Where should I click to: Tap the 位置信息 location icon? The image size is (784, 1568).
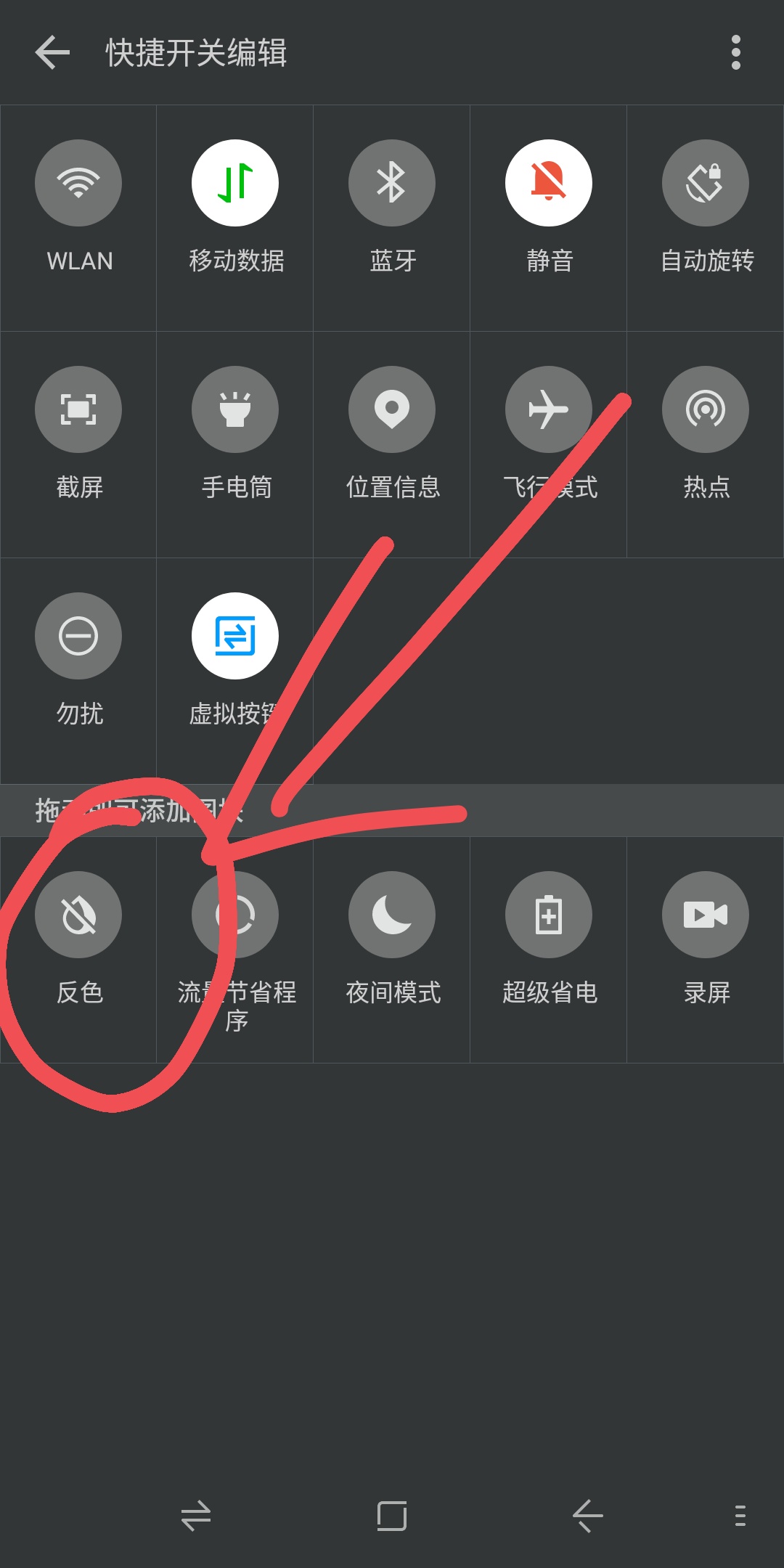391,409
